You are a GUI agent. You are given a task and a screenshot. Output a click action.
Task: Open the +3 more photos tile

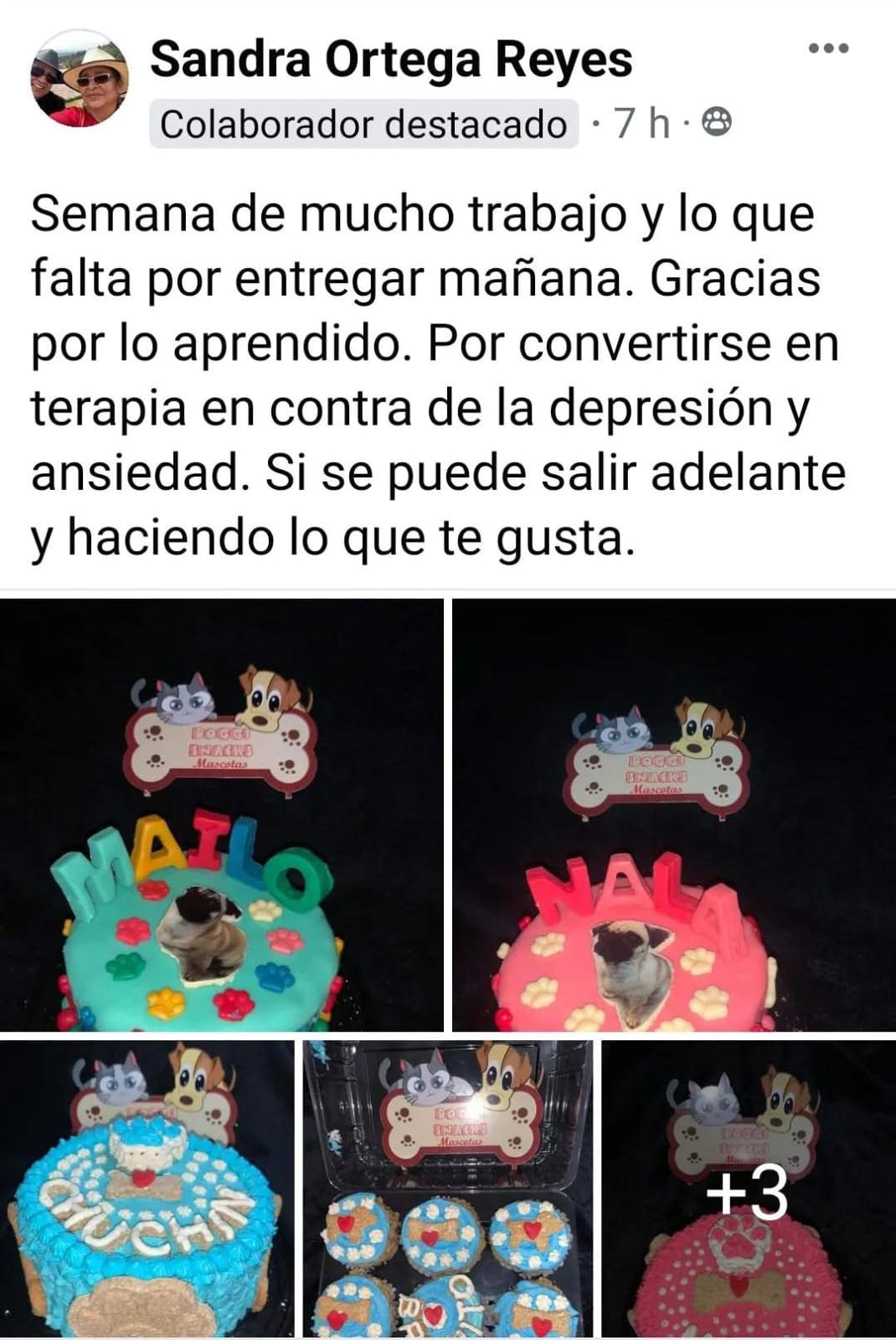(748, 1189)
